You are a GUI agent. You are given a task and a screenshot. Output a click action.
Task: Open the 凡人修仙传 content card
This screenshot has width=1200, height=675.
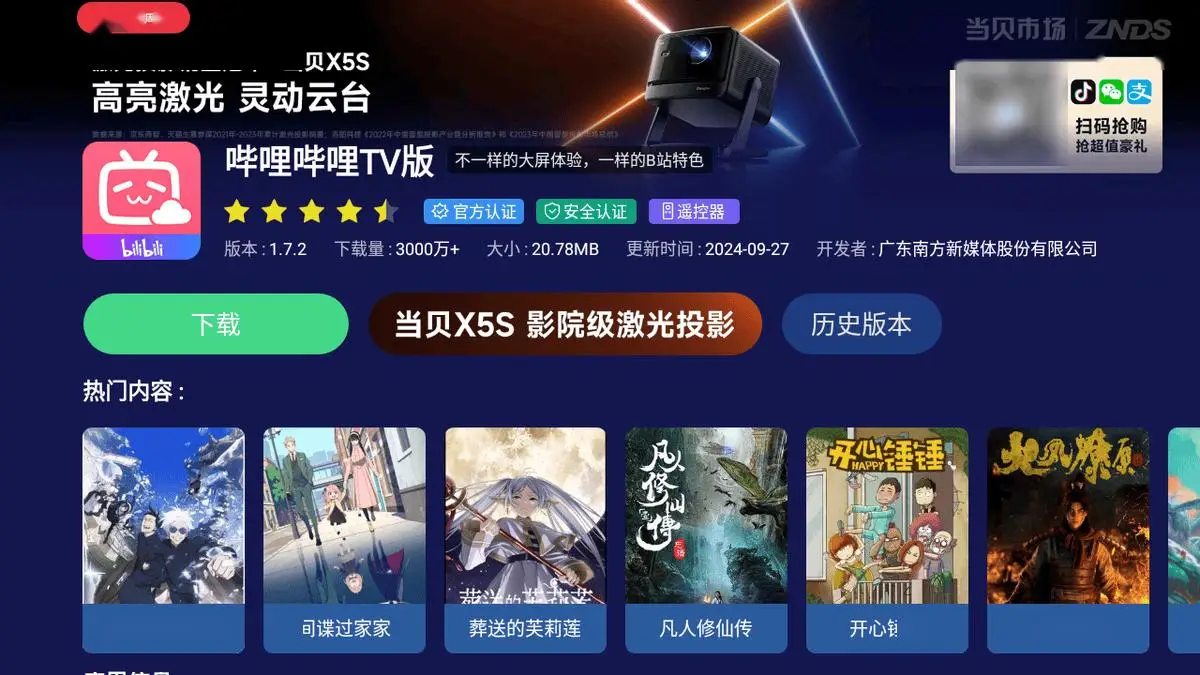tap(706, 540)
